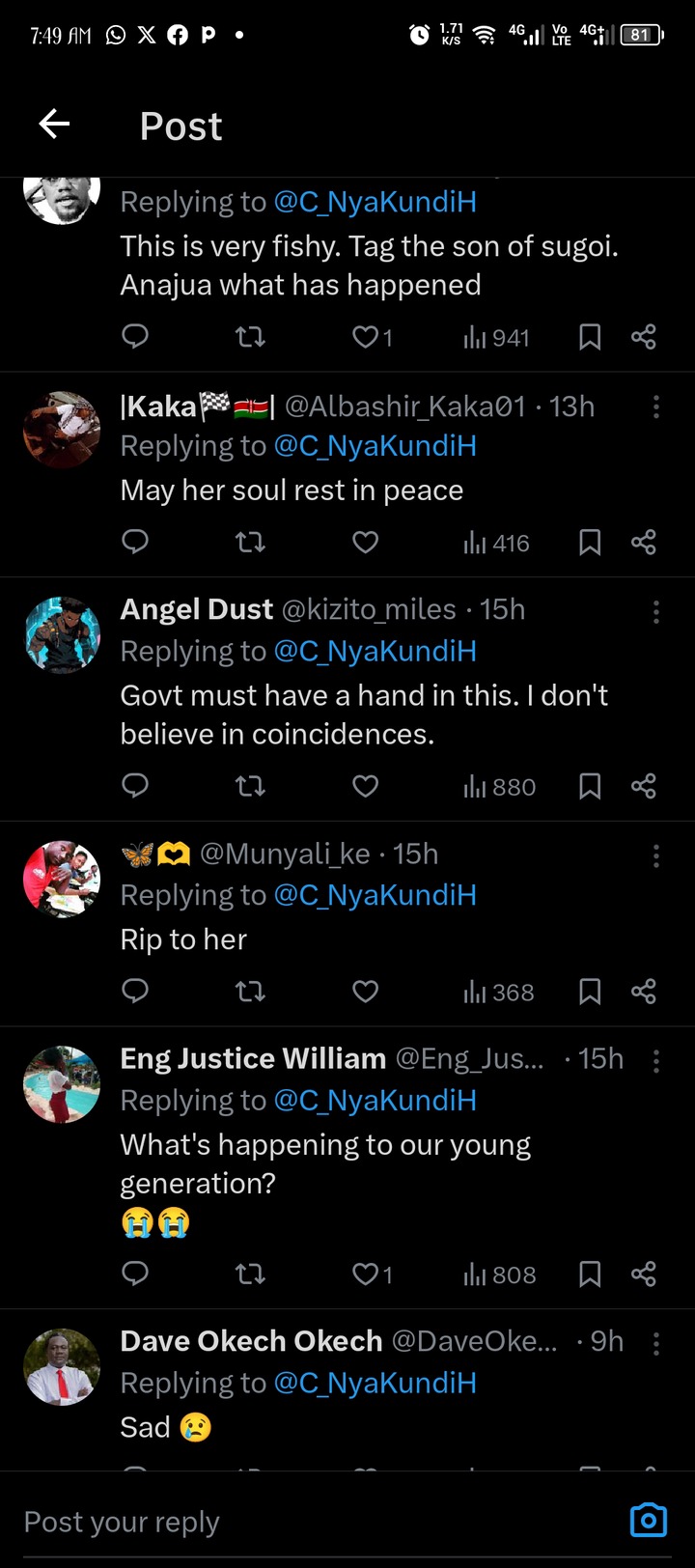Image resolution: width=695 pixels, height=1568 pixels.
Task: Open the camera to attach a photo
Action: 648,1520
